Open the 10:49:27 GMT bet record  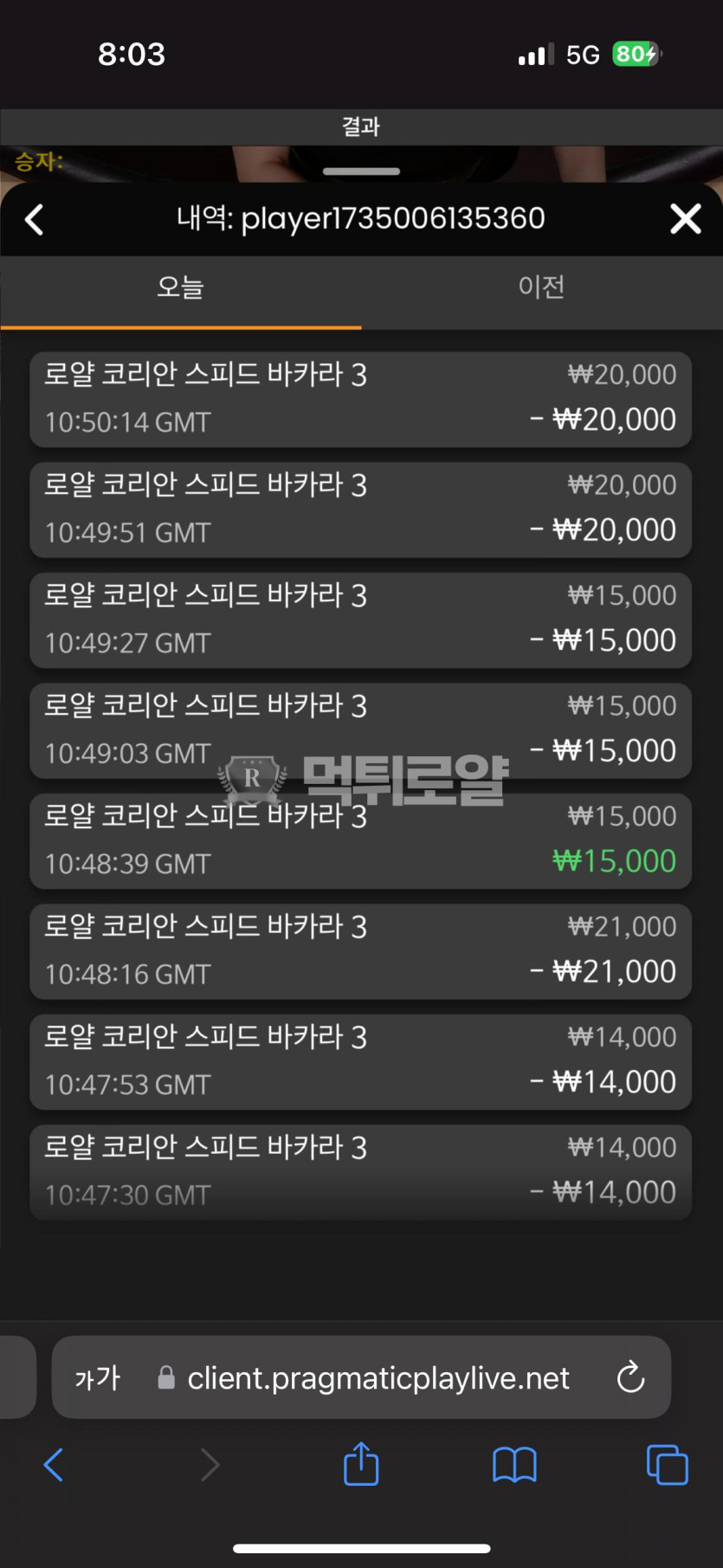click(x=360, y=620)
